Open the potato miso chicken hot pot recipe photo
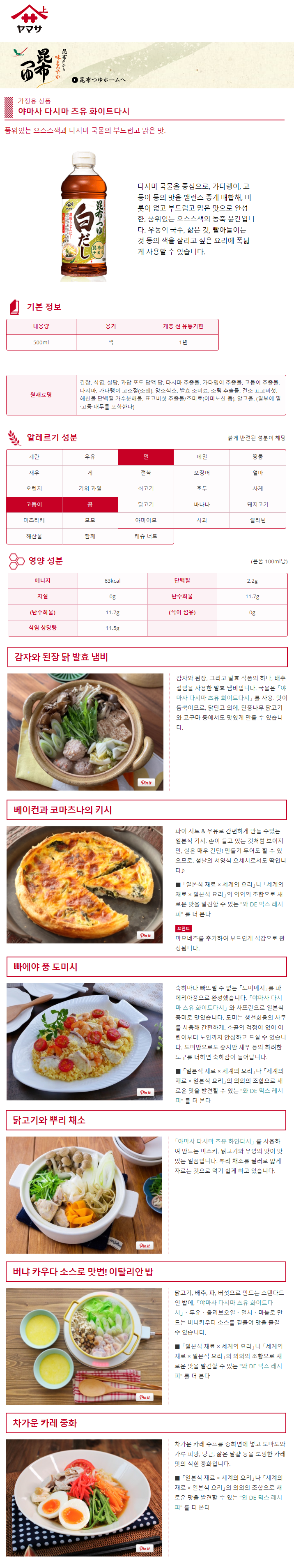This screenshot has height=1568, width=294. pyautogui.click(x=85, y=731)
